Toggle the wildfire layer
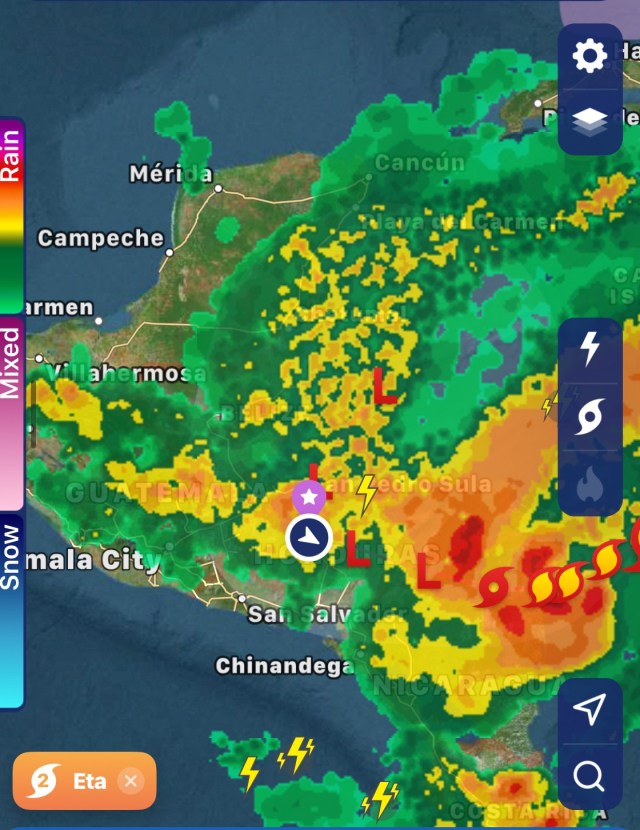Screen dimensions: 640x830 tap(590, 484)
